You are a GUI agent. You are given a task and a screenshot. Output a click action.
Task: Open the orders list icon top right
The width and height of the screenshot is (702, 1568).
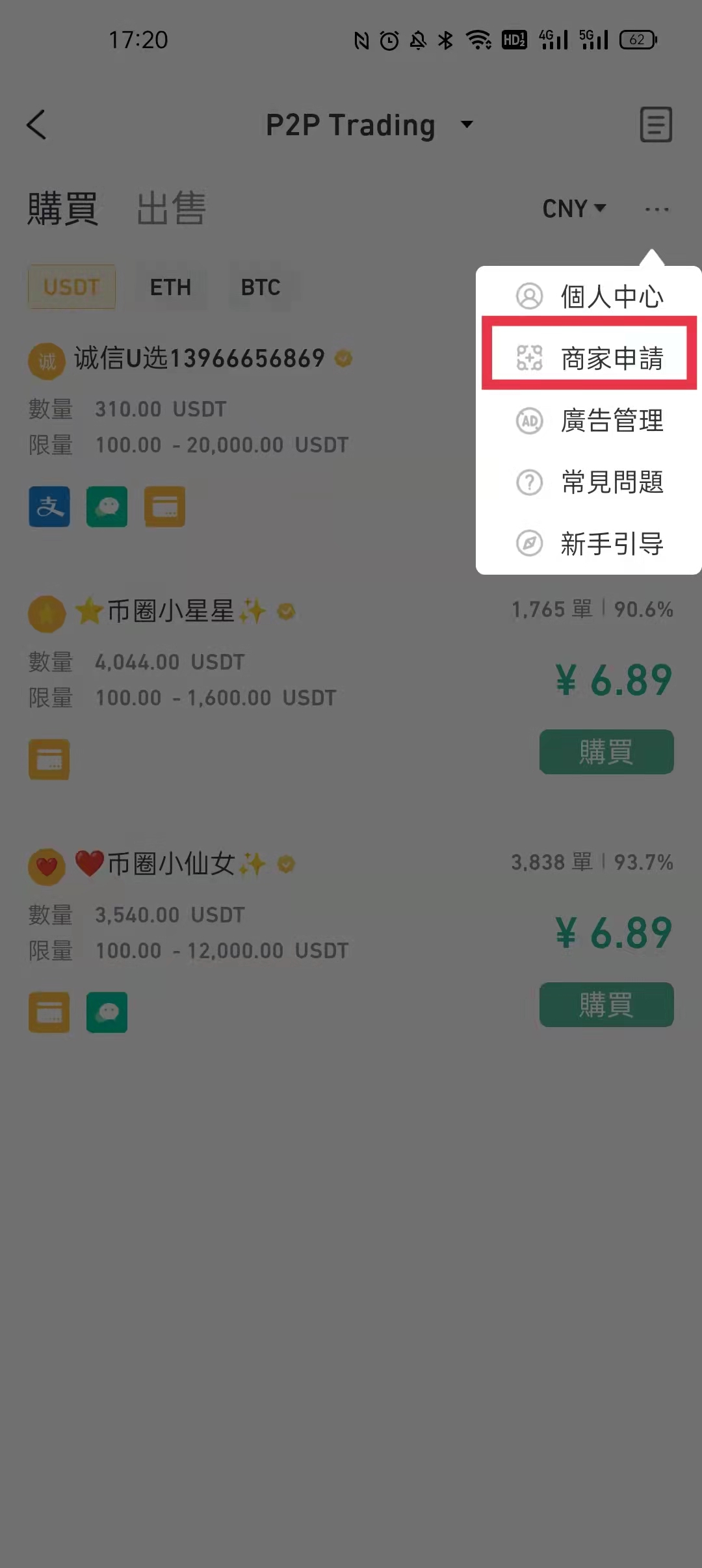coord(656,125)
